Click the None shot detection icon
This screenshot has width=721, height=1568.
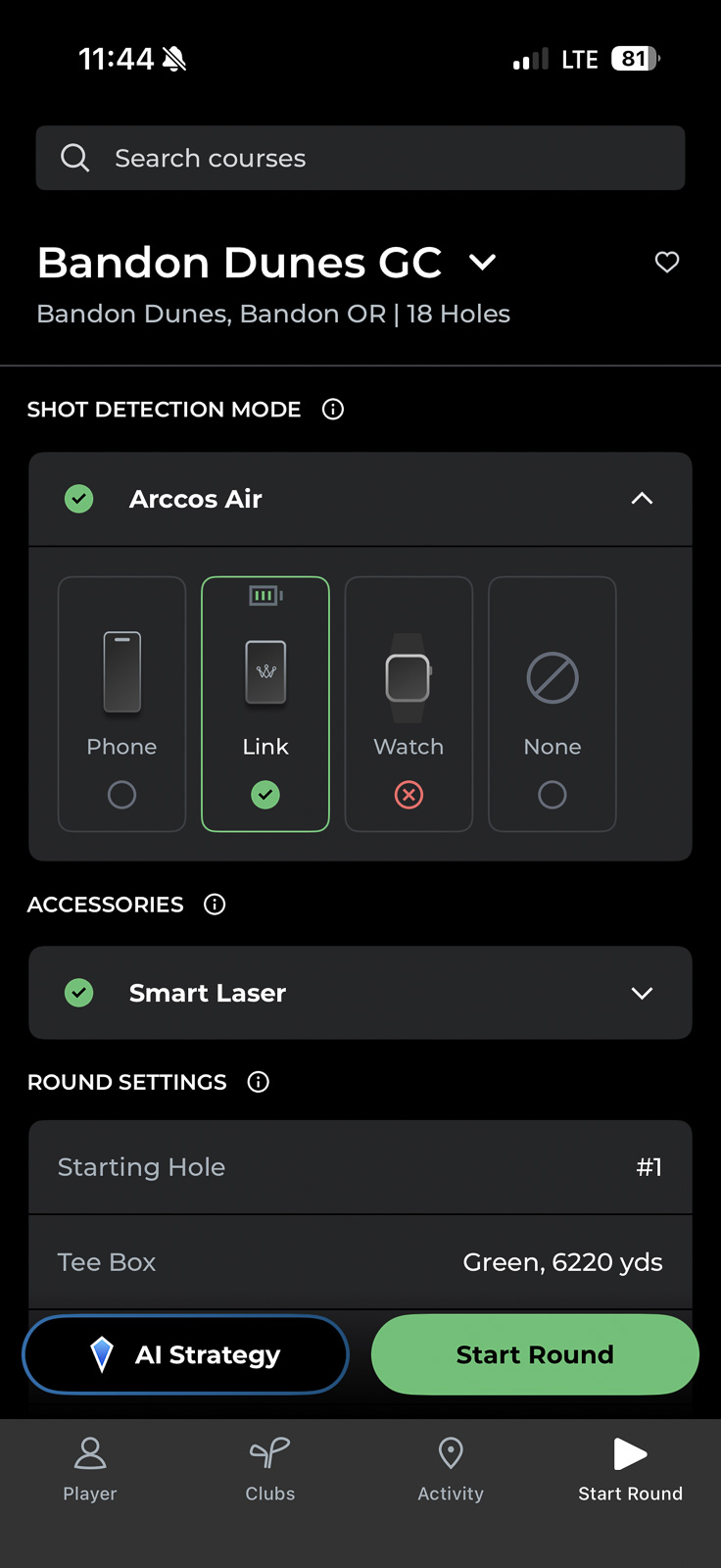click(x=552, y=676)
